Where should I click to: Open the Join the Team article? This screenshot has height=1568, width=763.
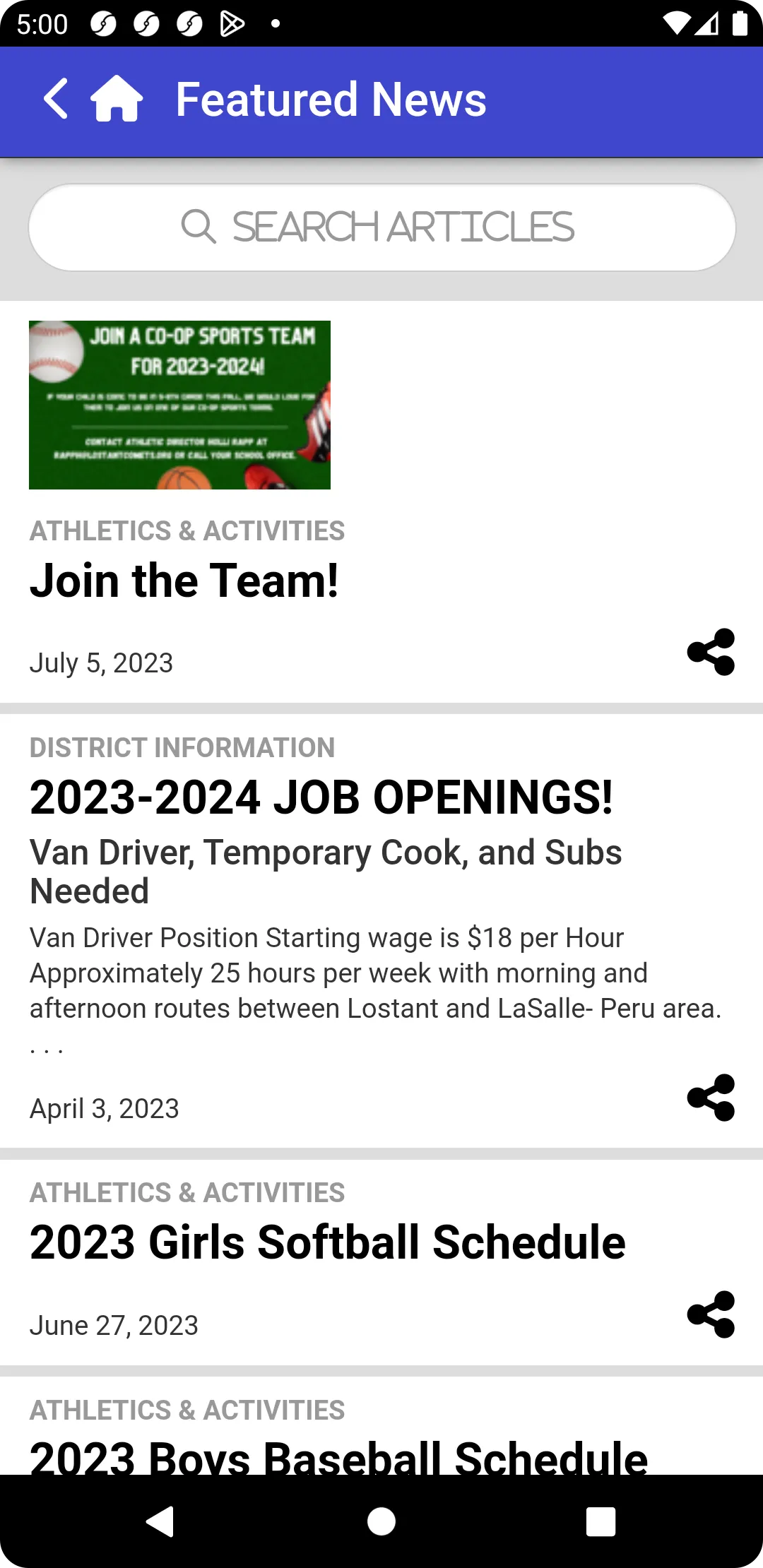(185, 581)
